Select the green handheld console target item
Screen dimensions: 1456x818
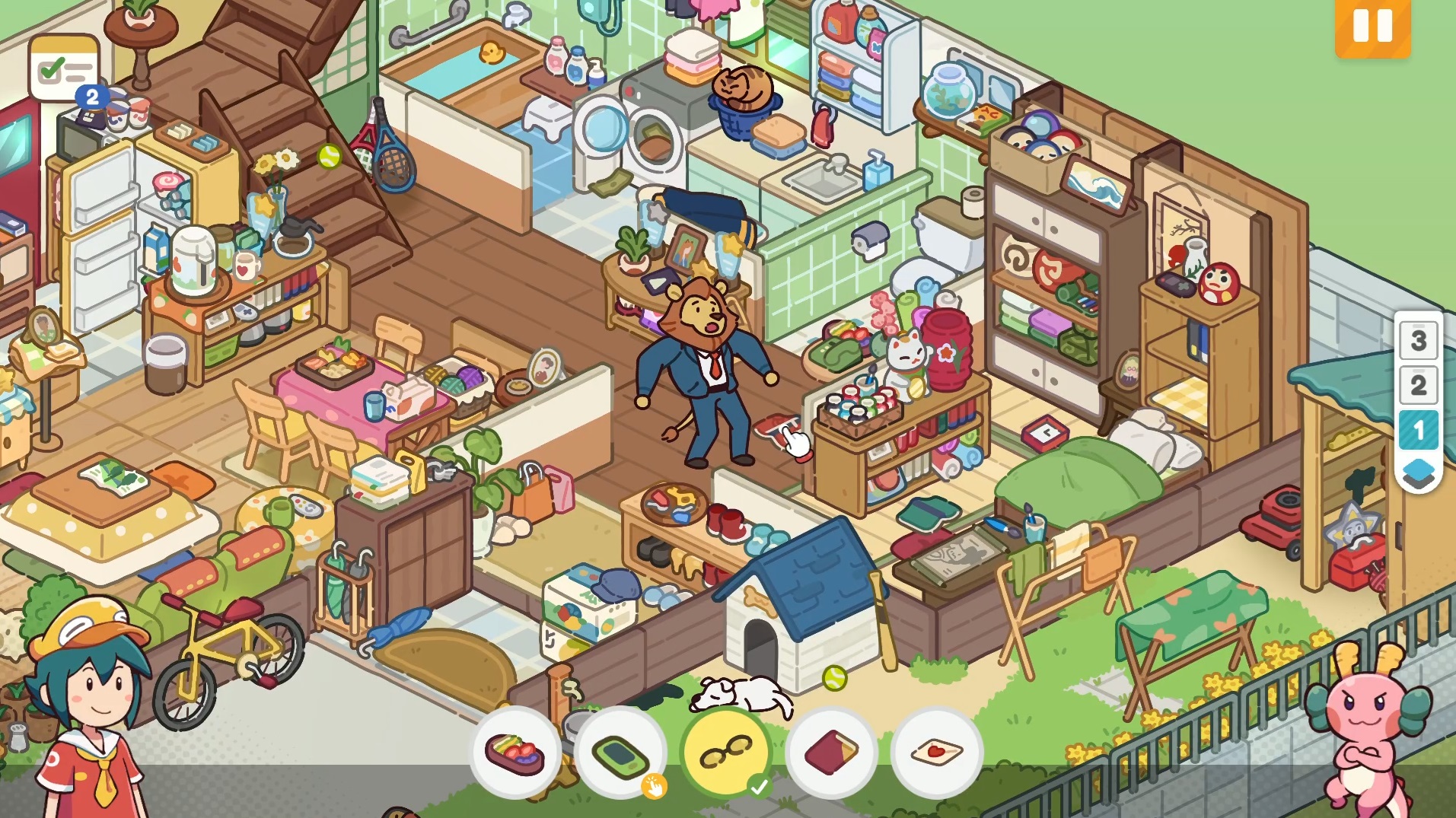pyautogui.click(x=621, y=752)
